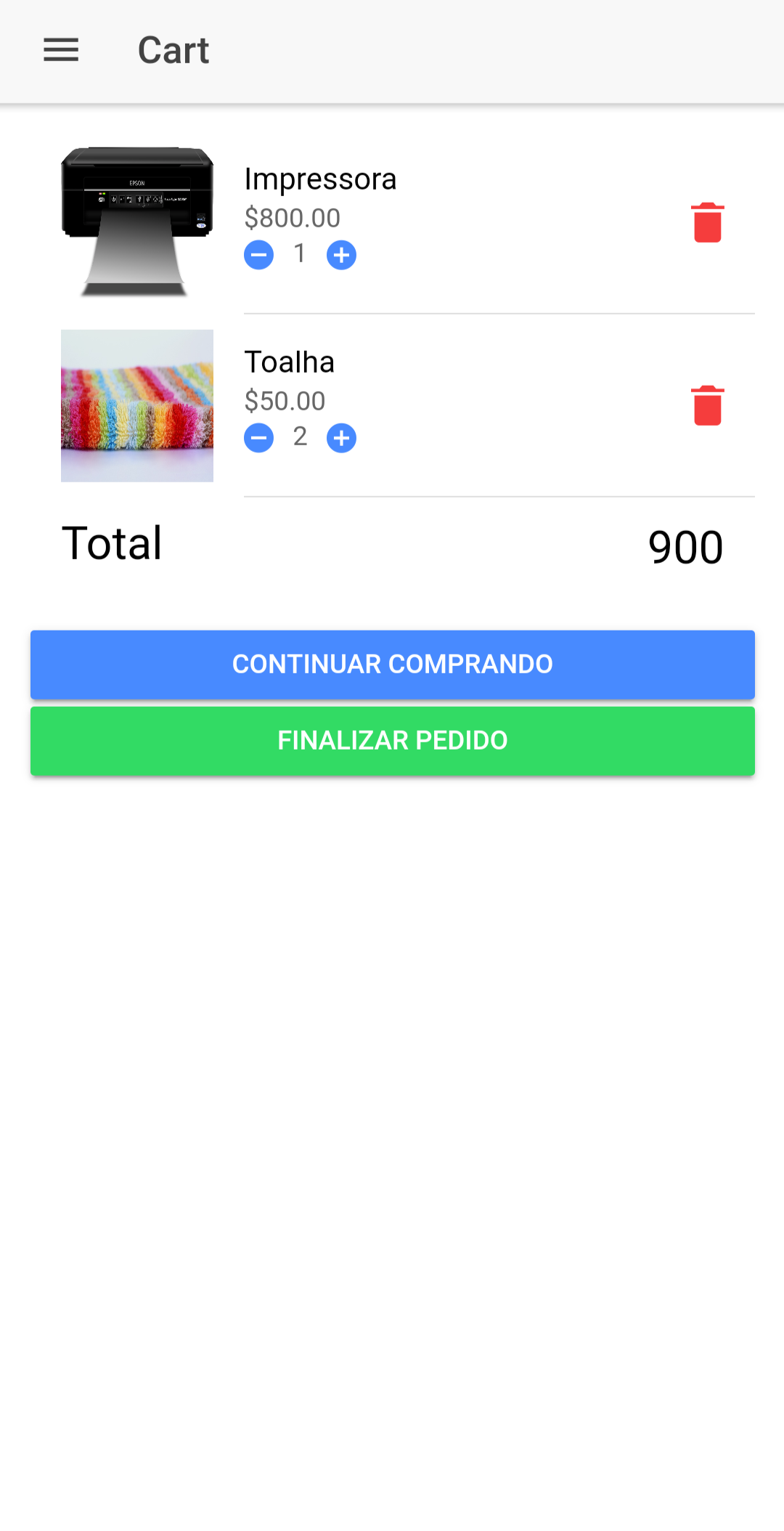Click the red trash icon next to $800.00
The width and height of the screenshot is (784, 1531).
point(707,224)
